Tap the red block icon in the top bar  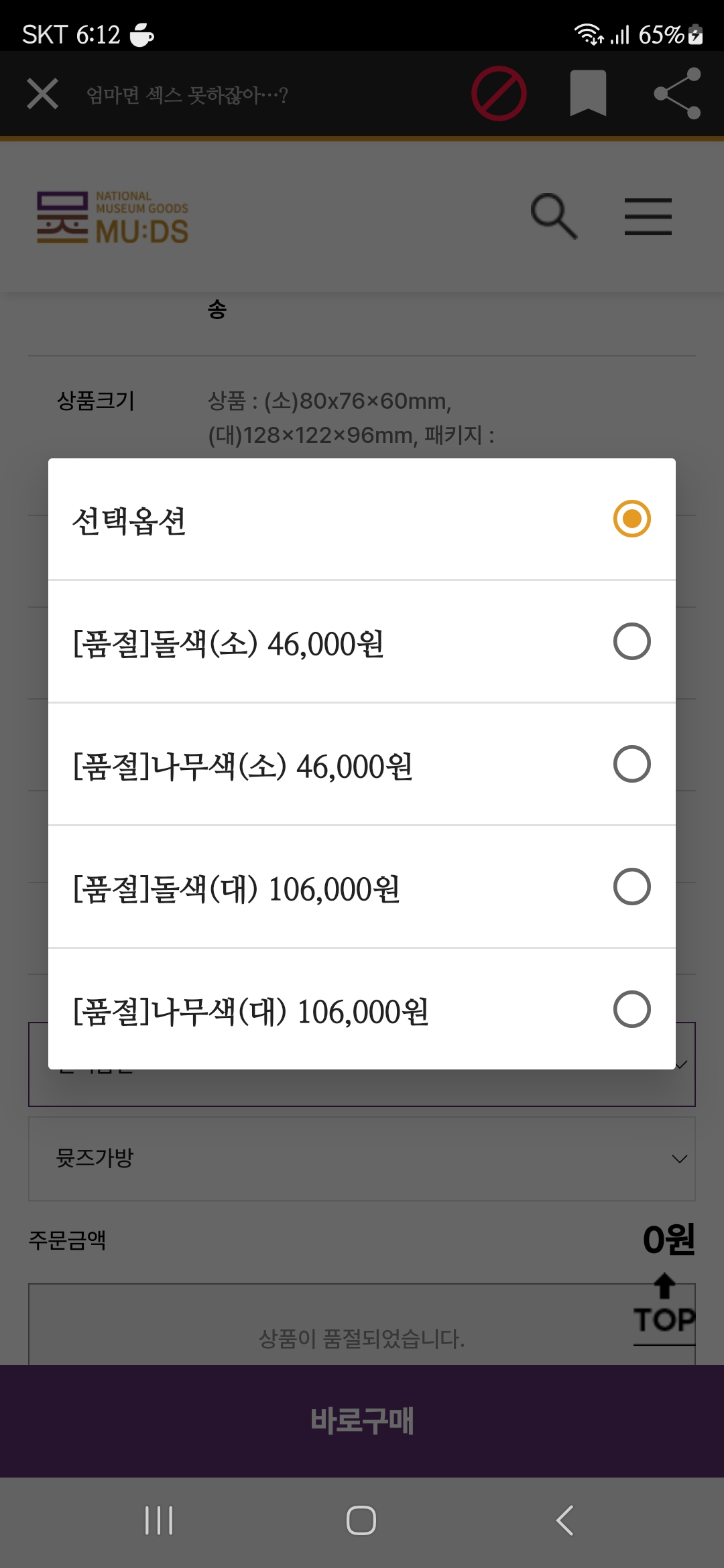pos(499,93)
